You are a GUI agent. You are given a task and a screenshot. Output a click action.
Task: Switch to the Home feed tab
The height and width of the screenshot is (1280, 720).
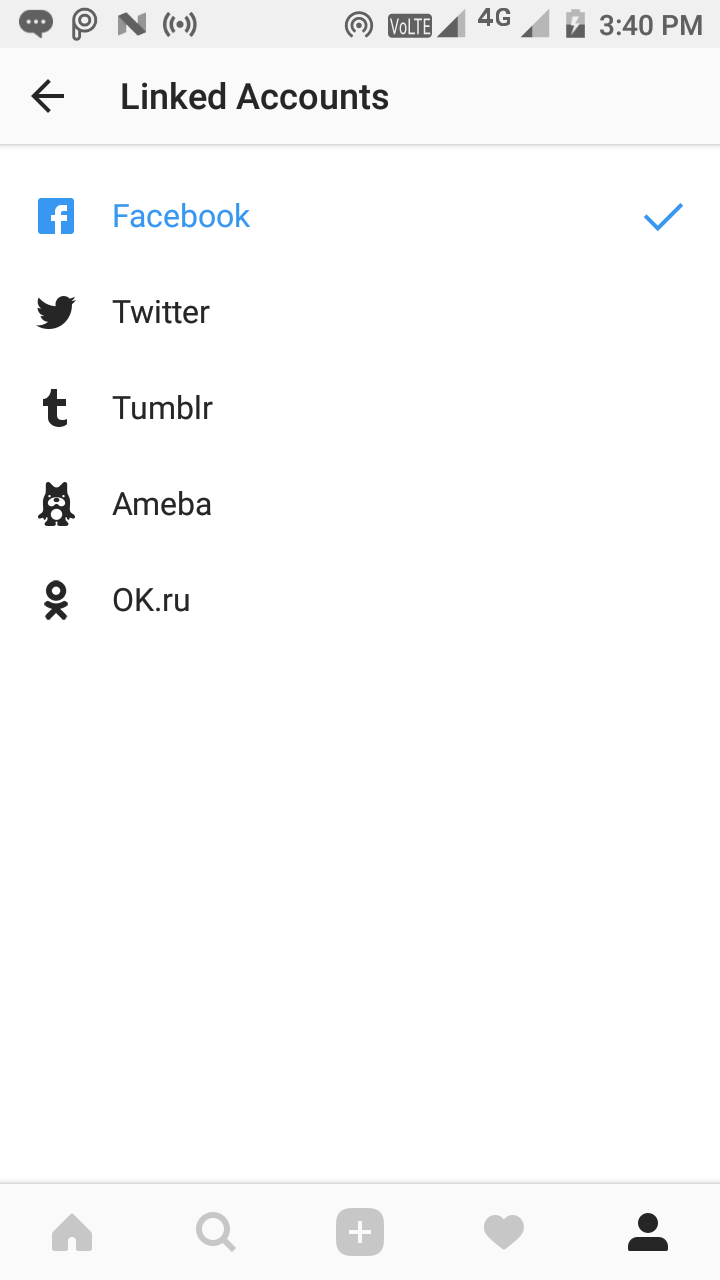(x=72, y=1232)
